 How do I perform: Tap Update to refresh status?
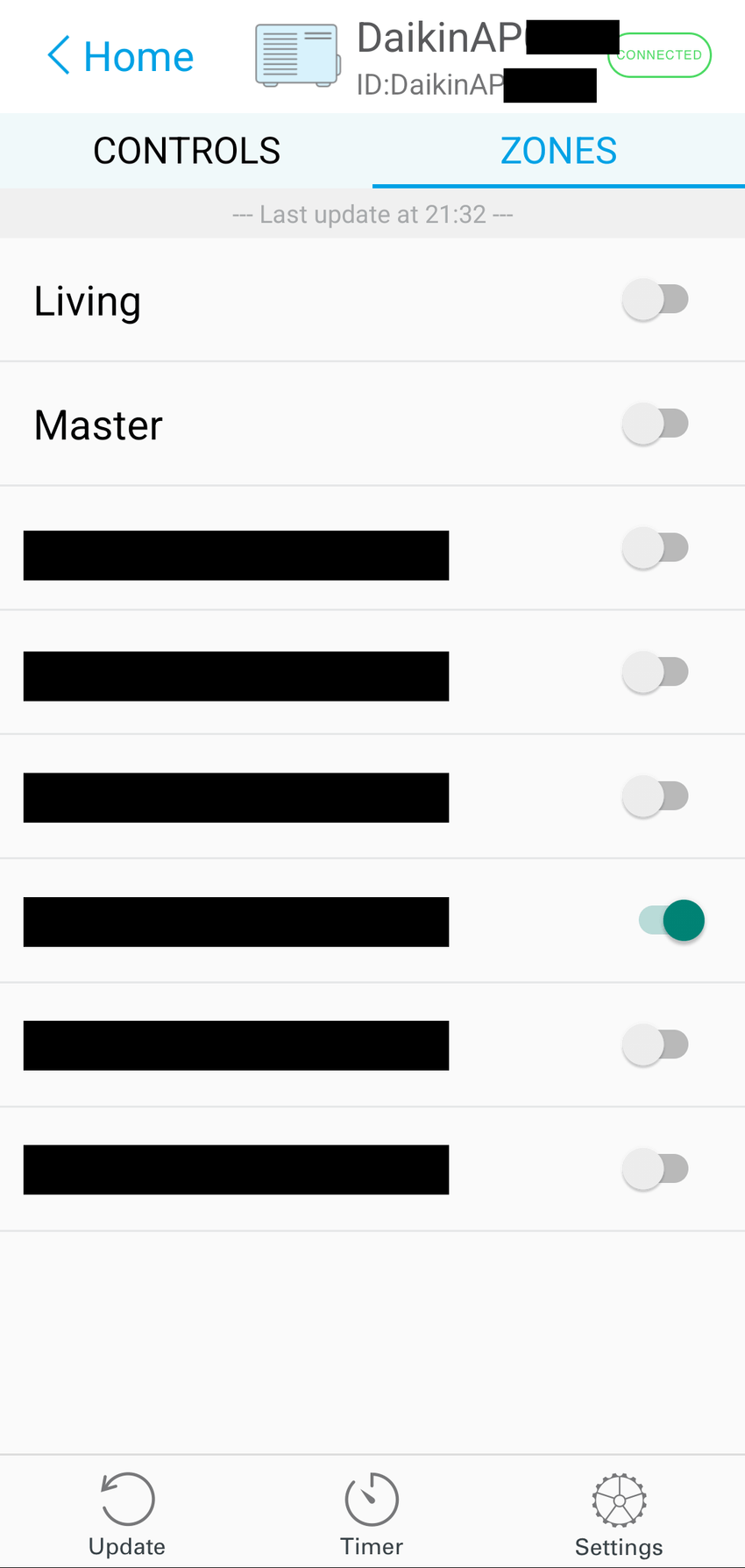(x=127, y=1515)
